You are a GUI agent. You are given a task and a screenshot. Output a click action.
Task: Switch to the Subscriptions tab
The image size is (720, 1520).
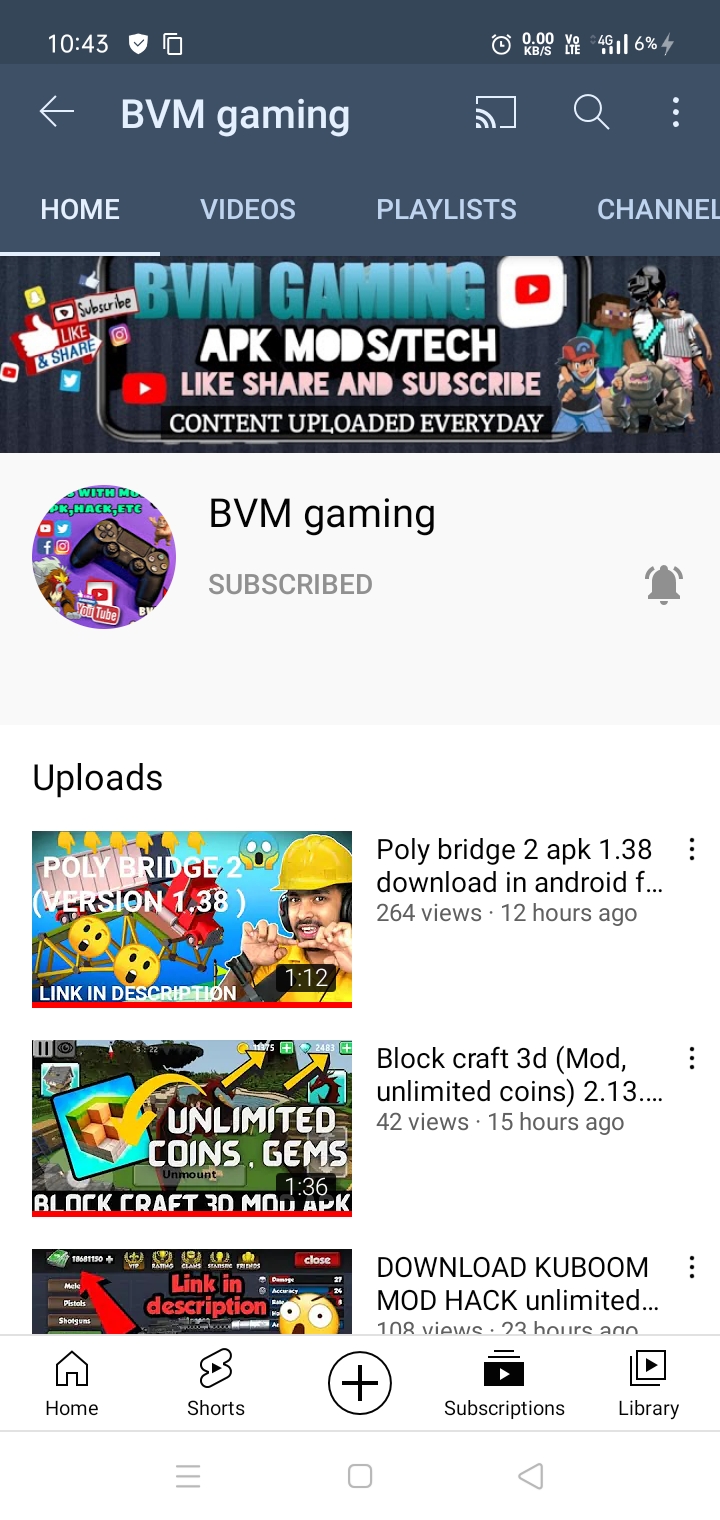click(x=504, y=1383)
